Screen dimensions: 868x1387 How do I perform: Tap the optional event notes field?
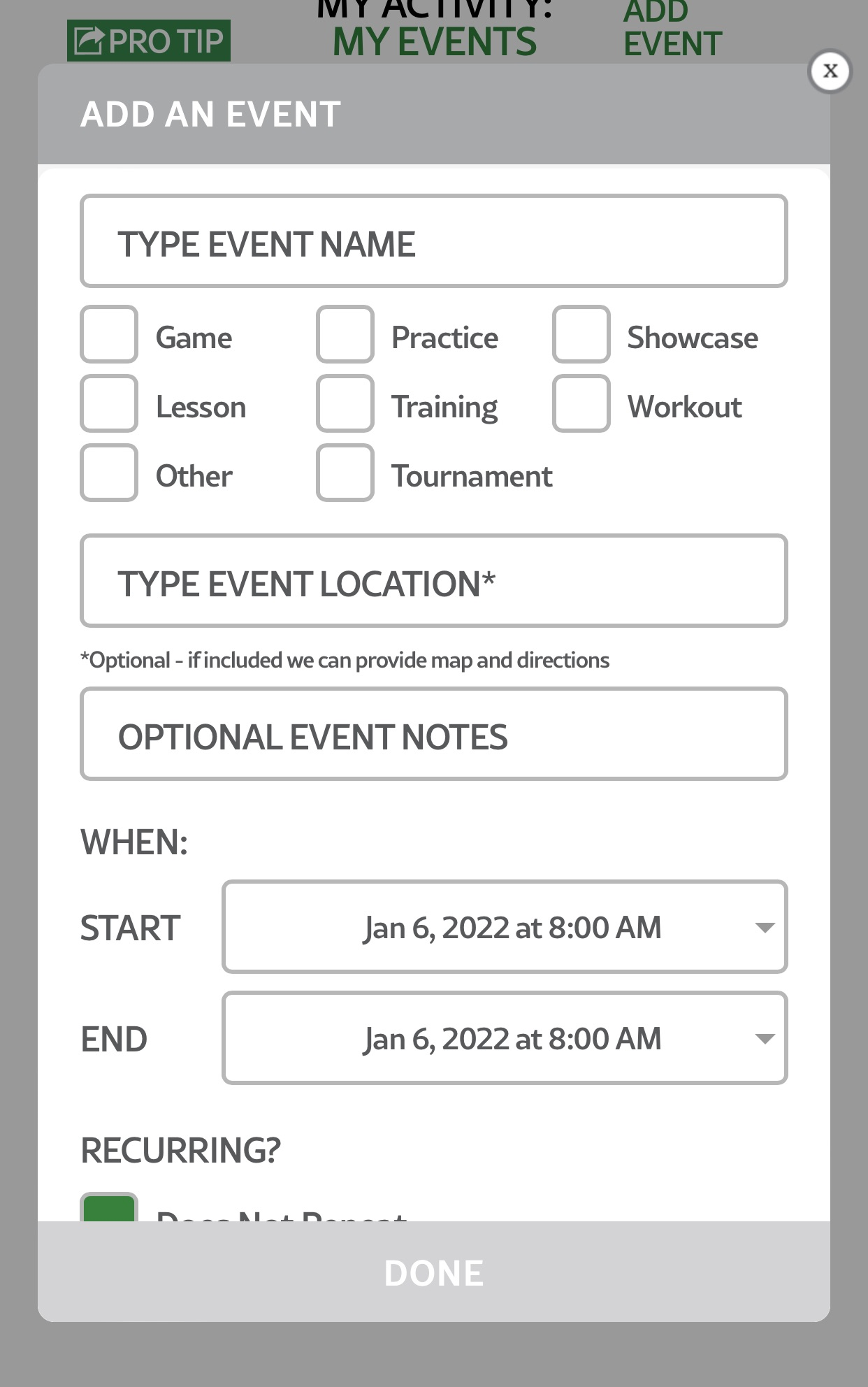tap(433, 734)
